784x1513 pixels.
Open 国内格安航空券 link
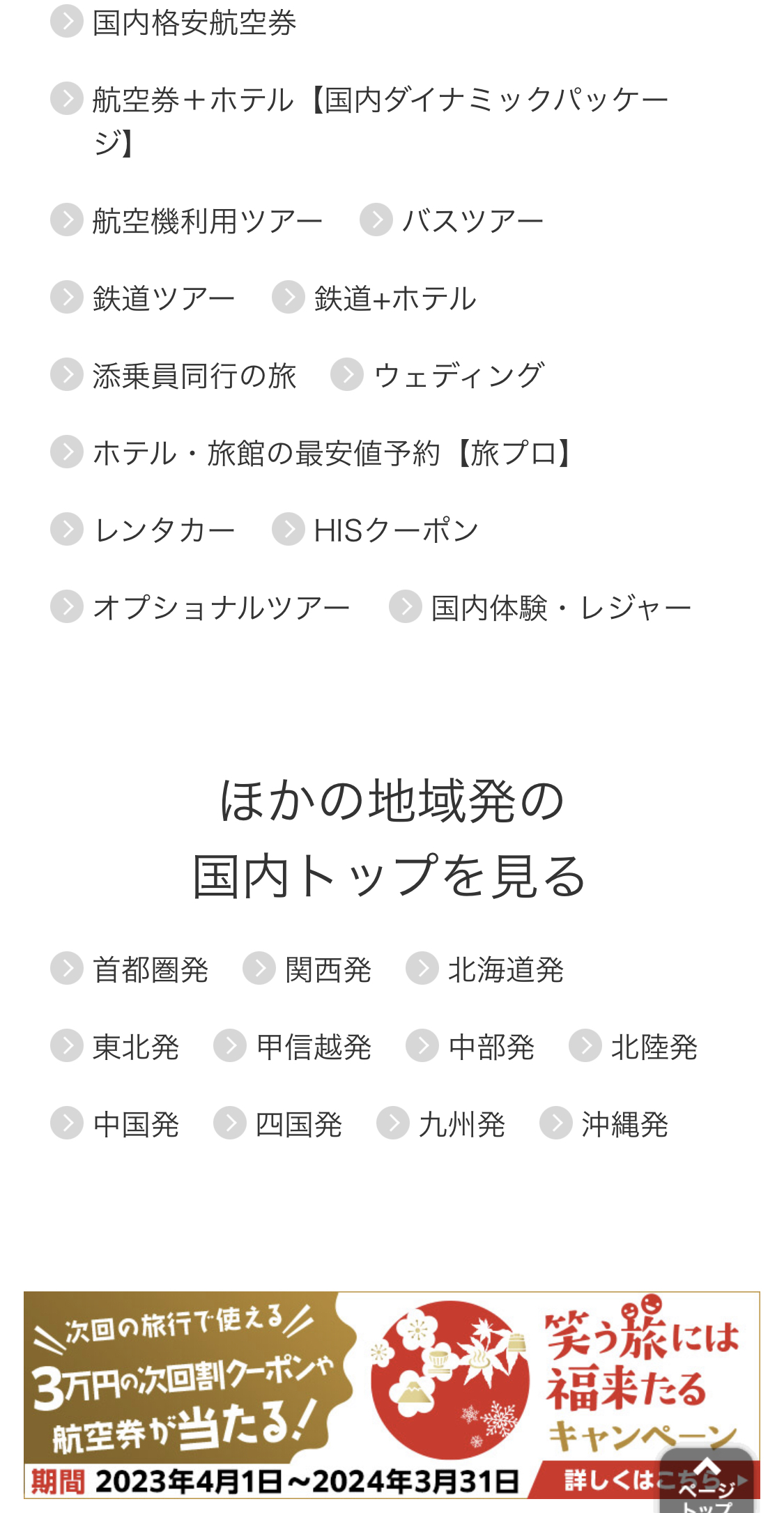coord(194,23)
